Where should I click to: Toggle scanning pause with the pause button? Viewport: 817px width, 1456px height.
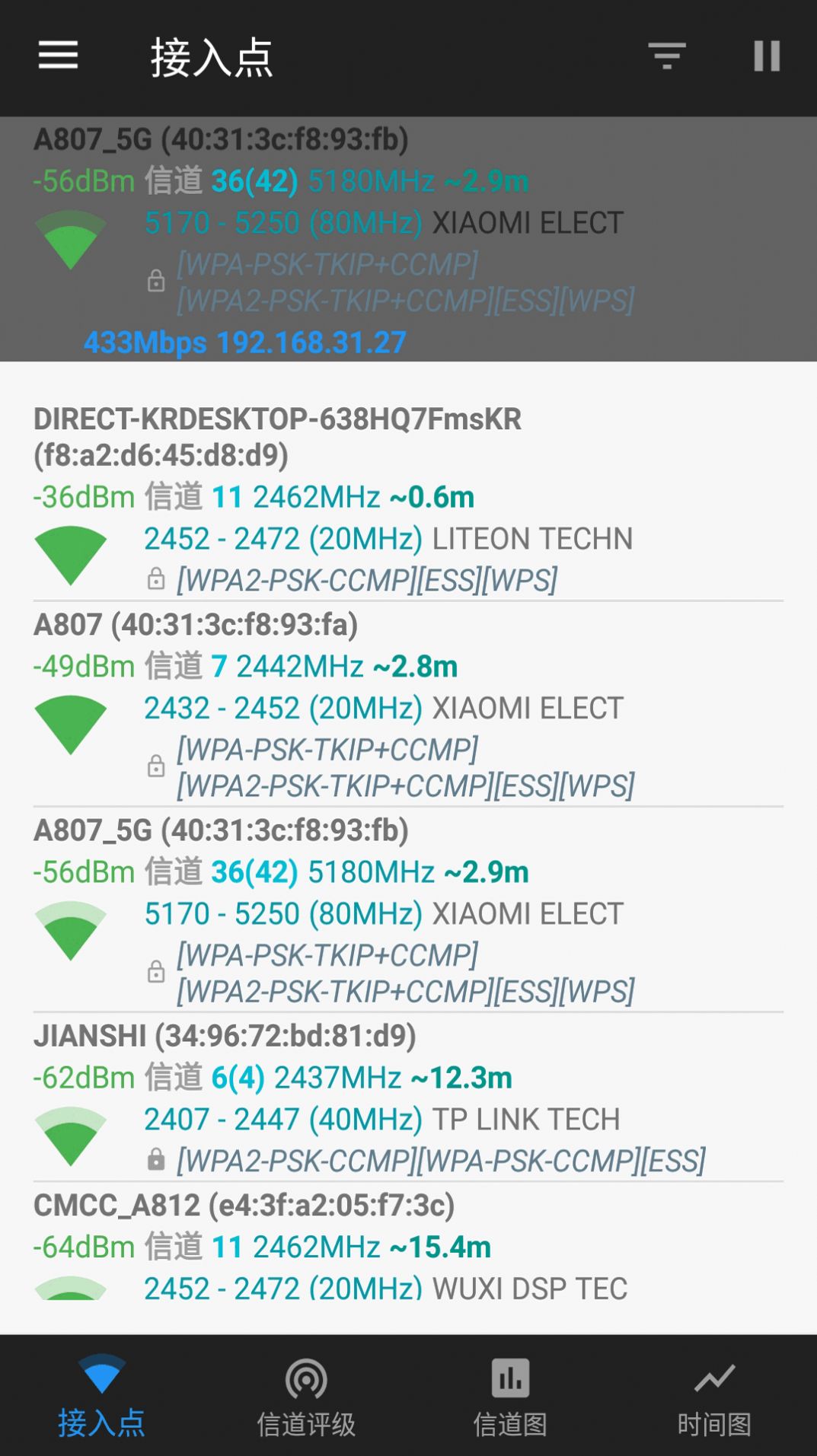766,56
